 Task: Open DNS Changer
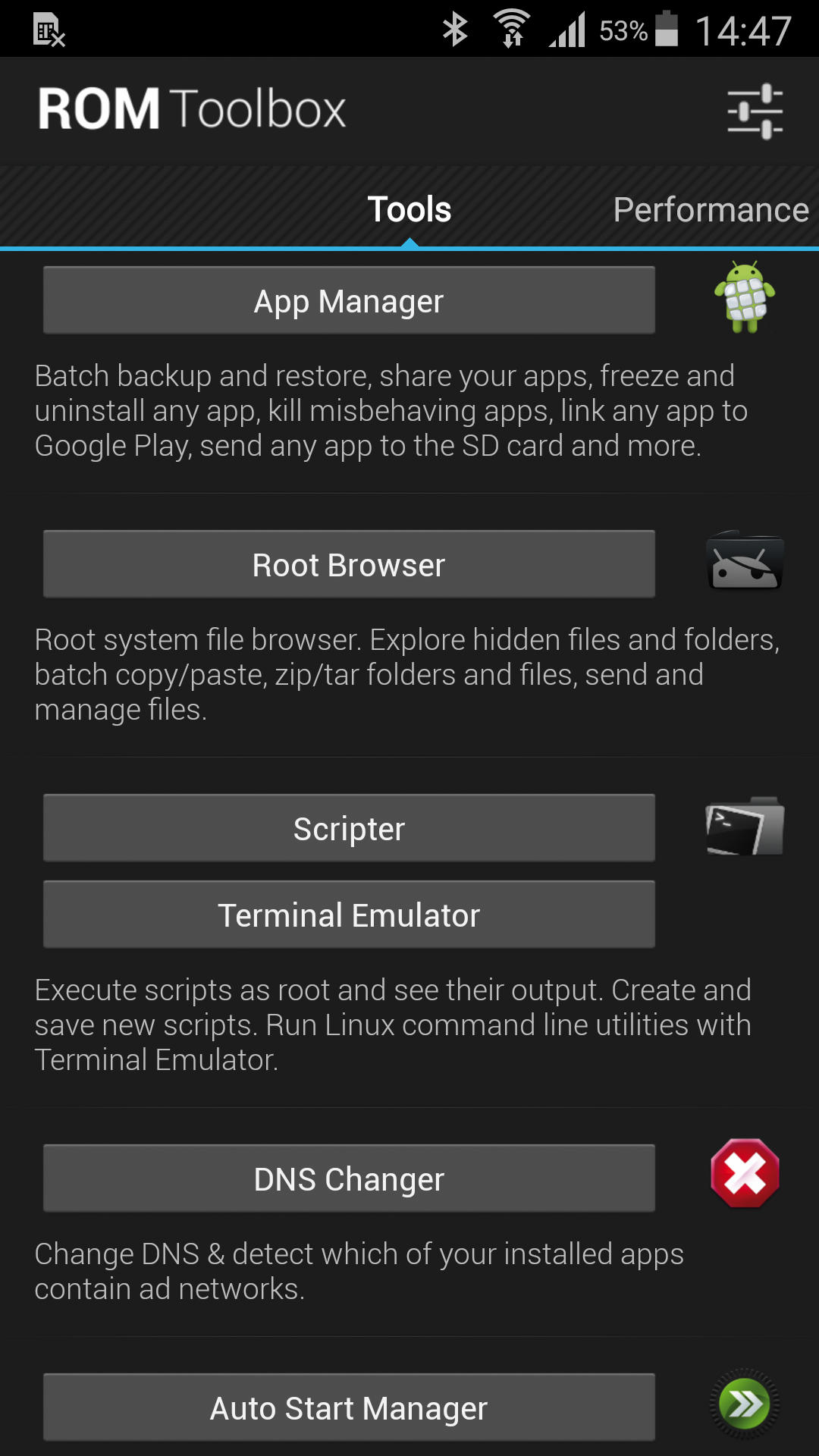coord(349,1178)
